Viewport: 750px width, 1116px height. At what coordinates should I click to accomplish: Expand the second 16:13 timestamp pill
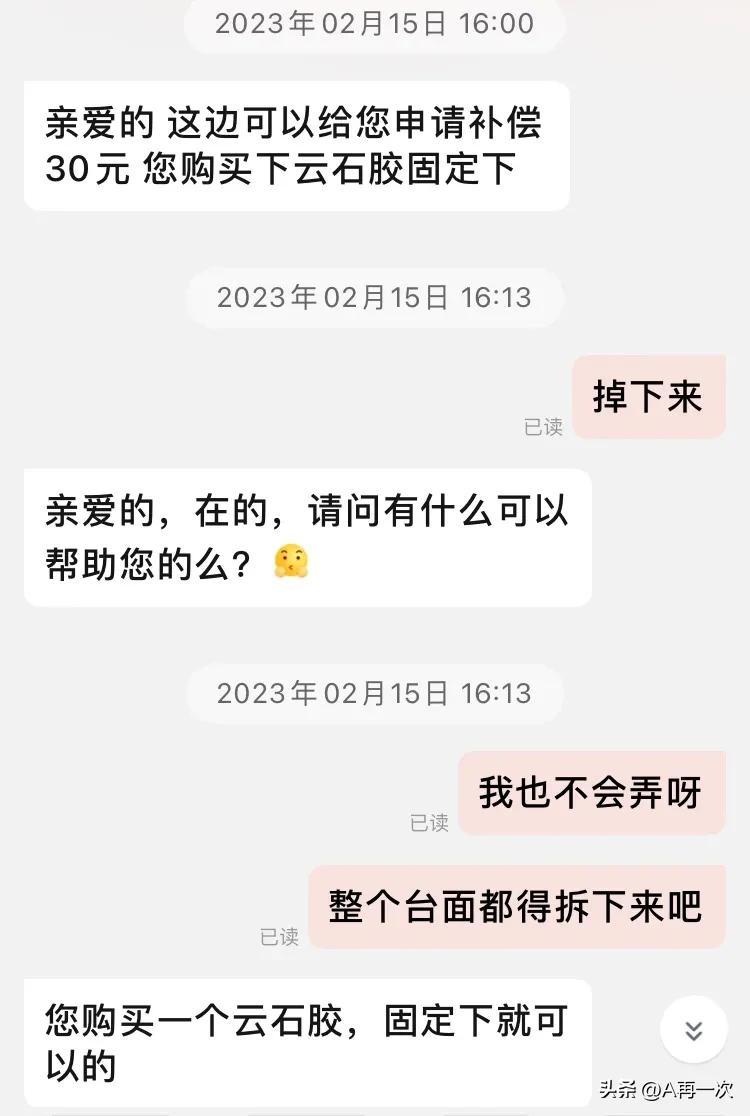click(x=375, y=693)
